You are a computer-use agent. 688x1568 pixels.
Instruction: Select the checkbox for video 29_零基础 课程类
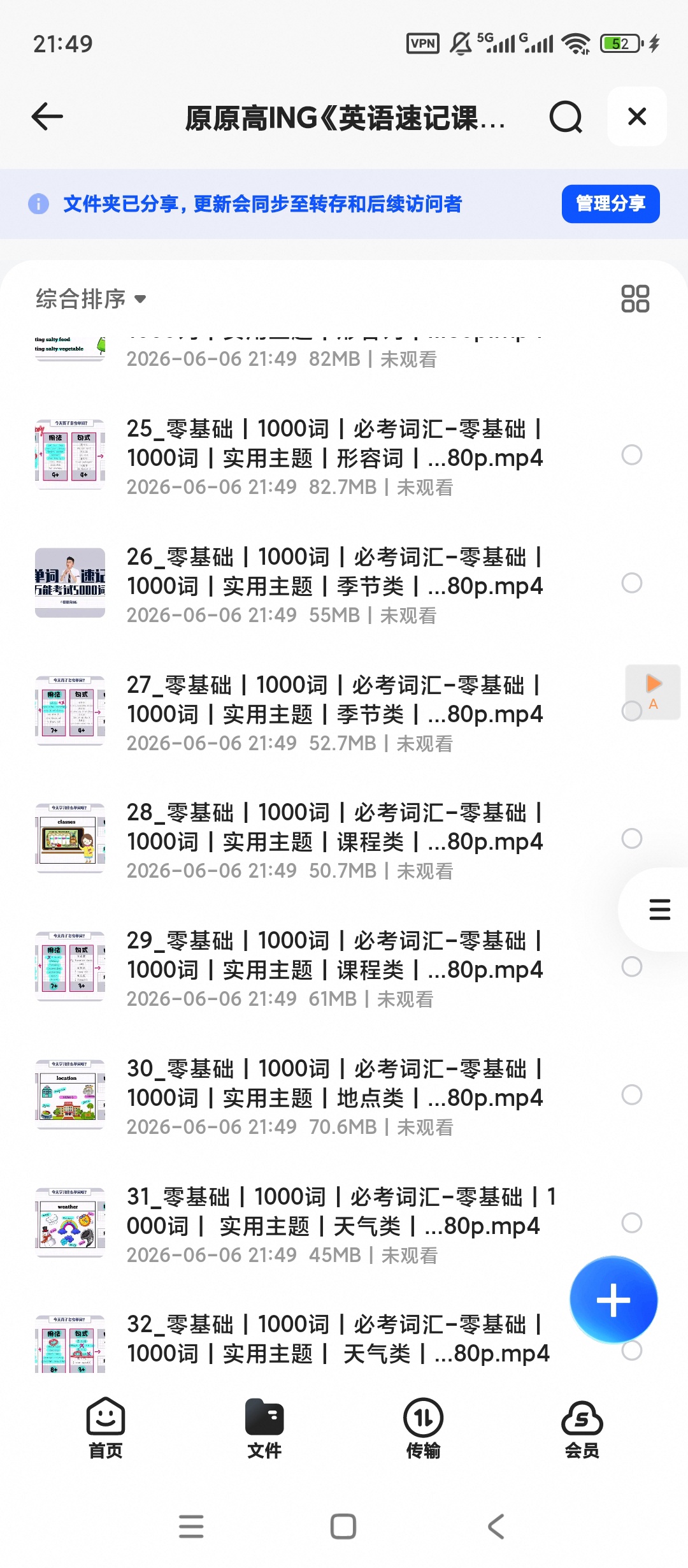click(x=632, y=967)
